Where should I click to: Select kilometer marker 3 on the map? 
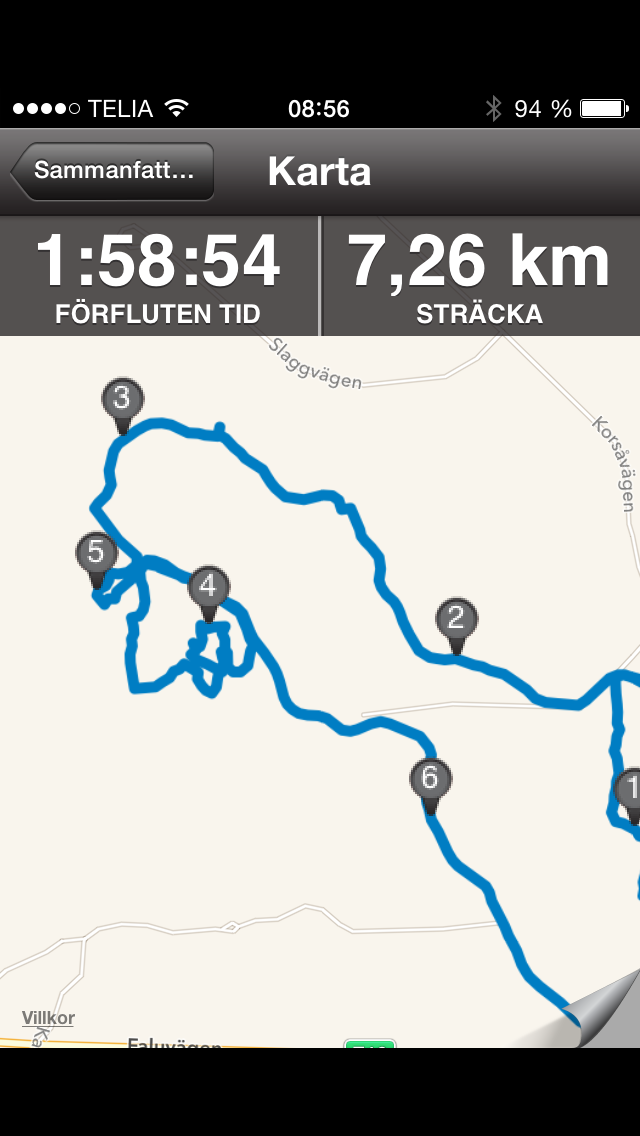click(122, 400)
